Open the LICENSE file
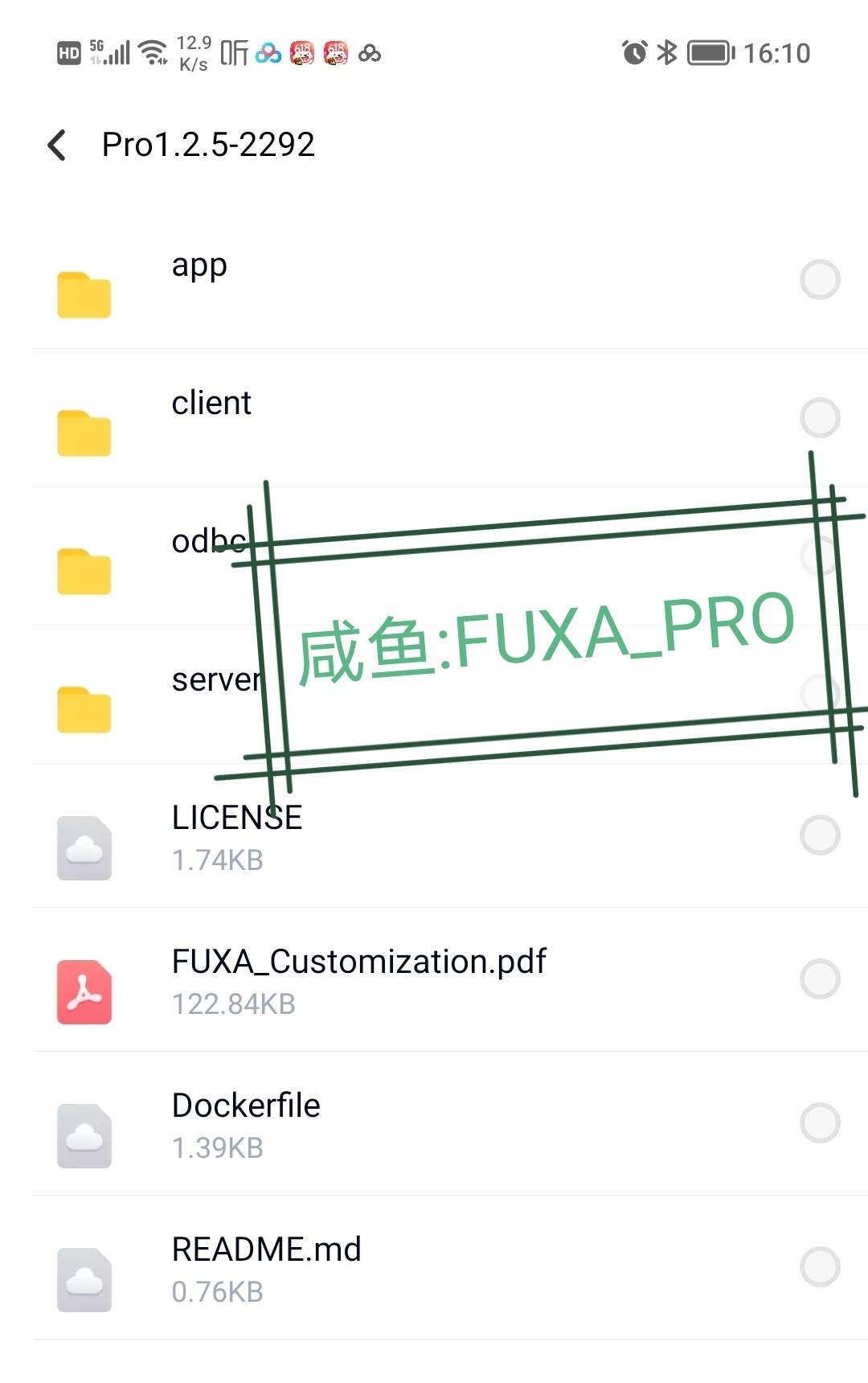The image size is (868, 1383). tap(237, 835)
